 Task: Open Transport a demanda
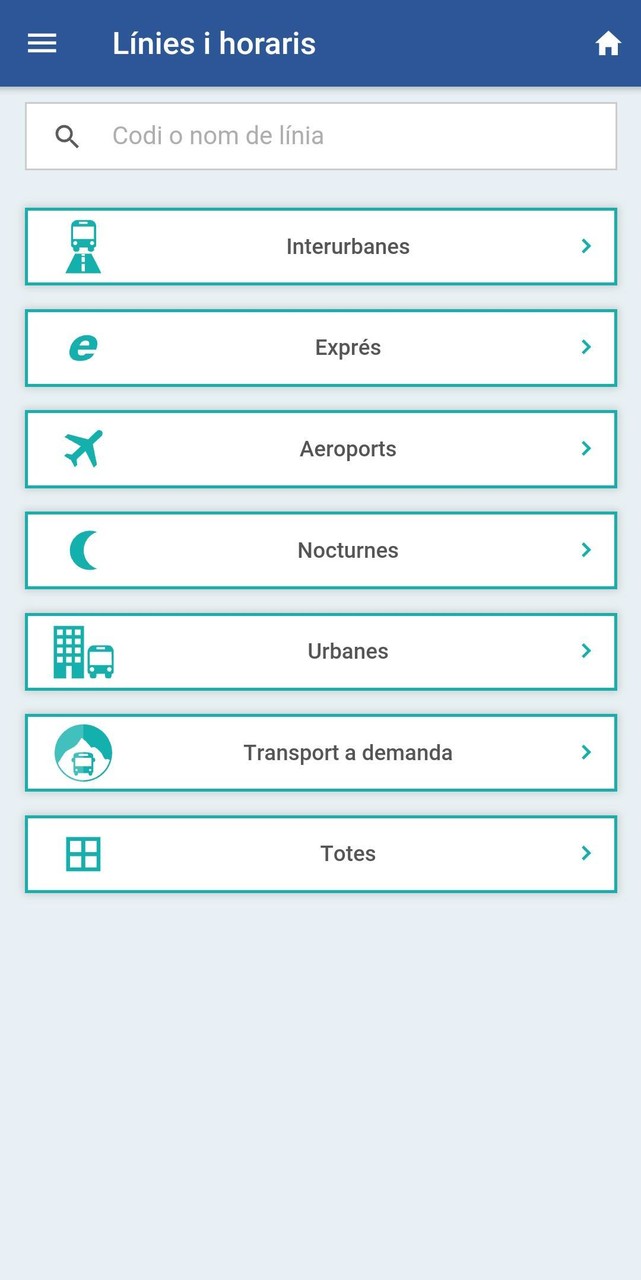tap(320, 753)
